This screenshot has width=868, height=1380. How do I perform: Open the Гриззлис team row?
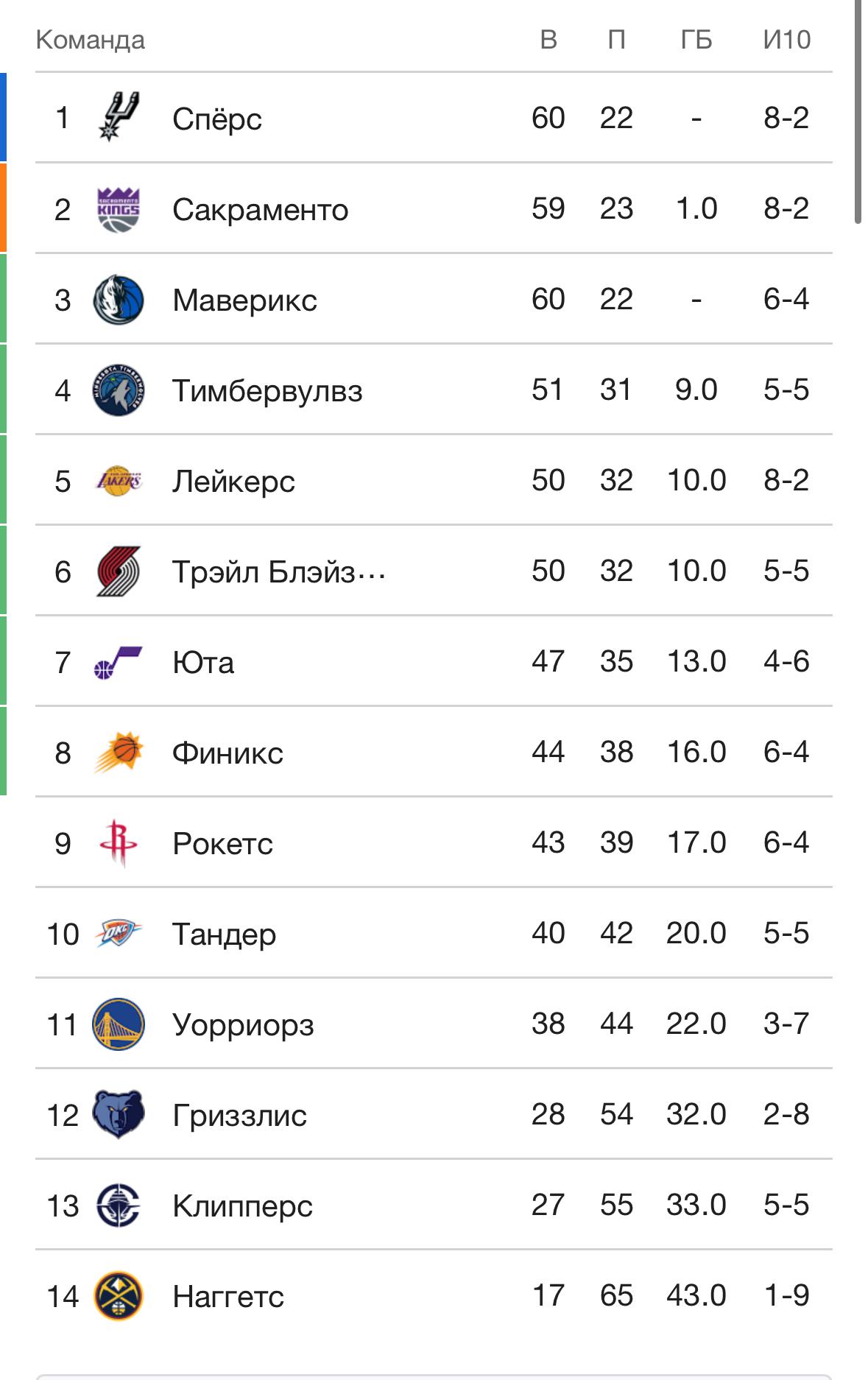tap(239, 1116)
